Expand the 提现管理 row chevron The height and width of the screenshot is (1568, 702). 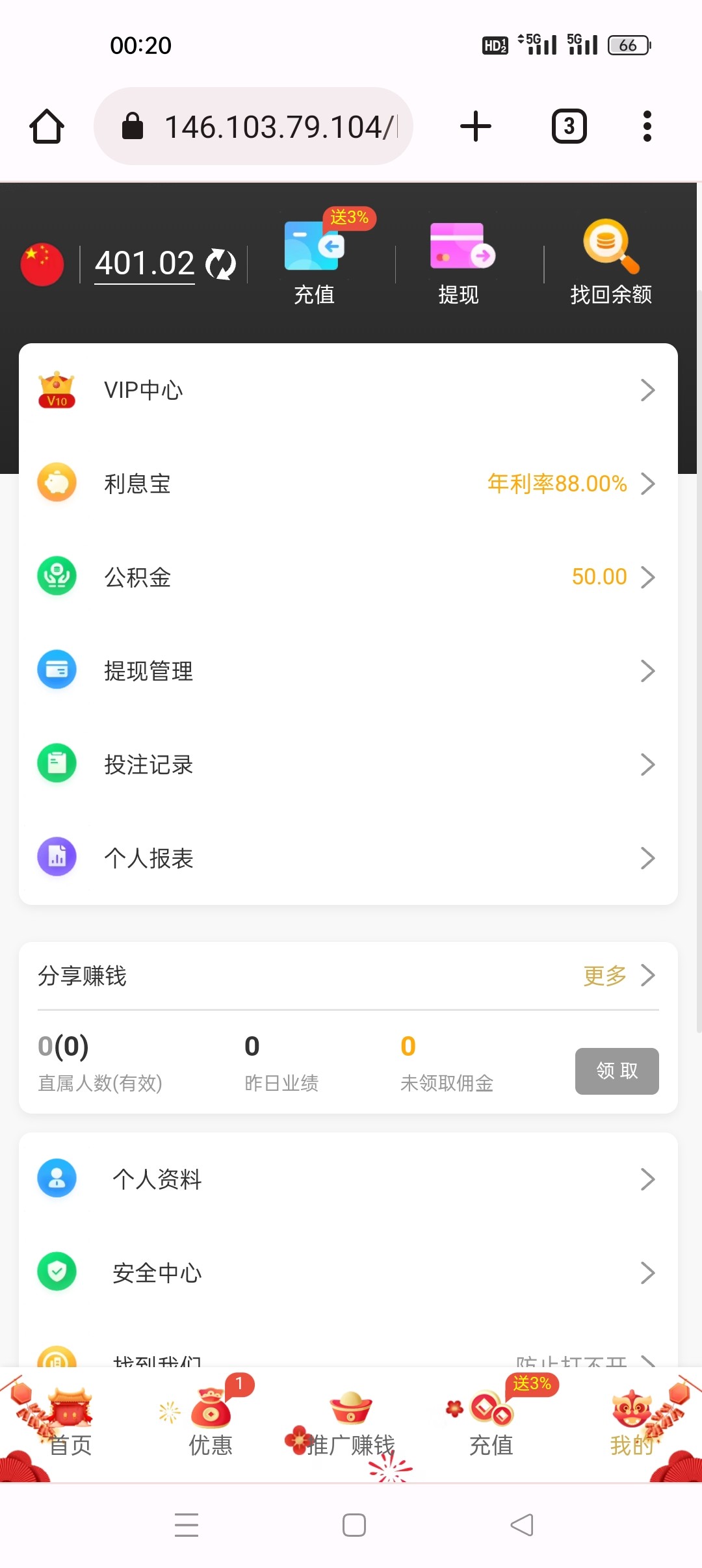coord(647,670)
